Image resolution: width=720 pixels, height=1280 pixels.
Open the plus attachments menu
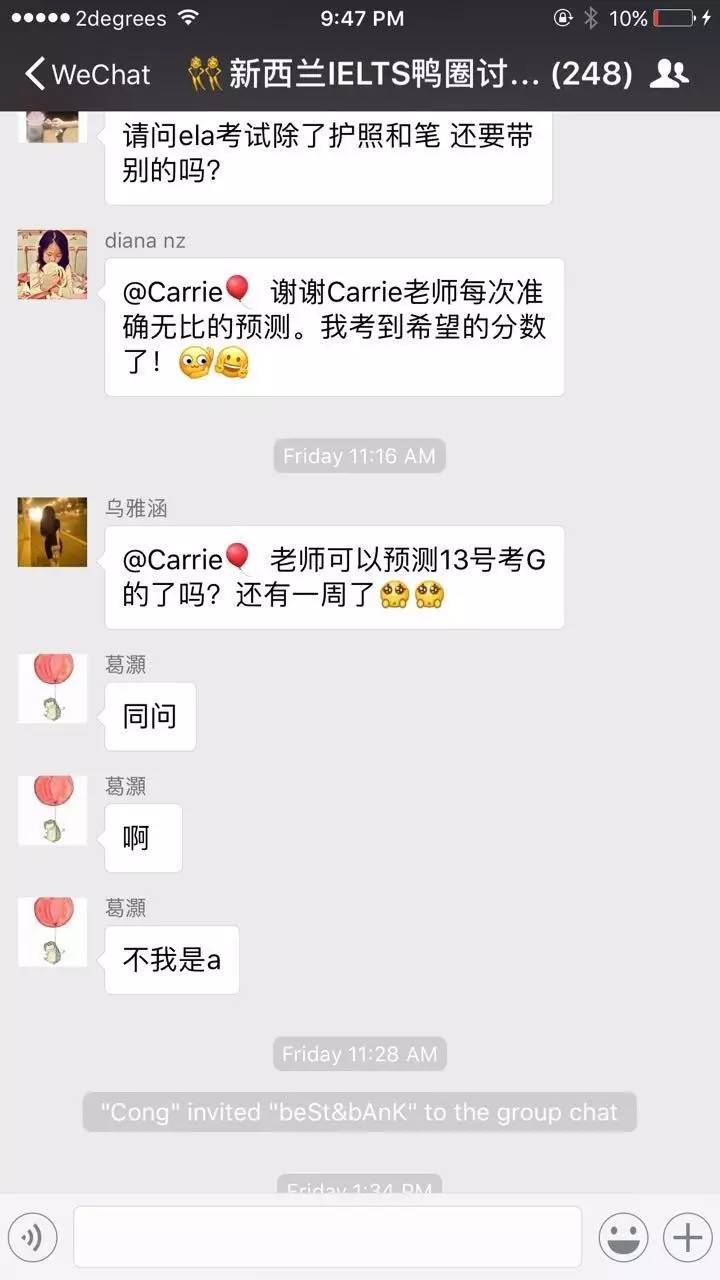tap(687, 1238)
